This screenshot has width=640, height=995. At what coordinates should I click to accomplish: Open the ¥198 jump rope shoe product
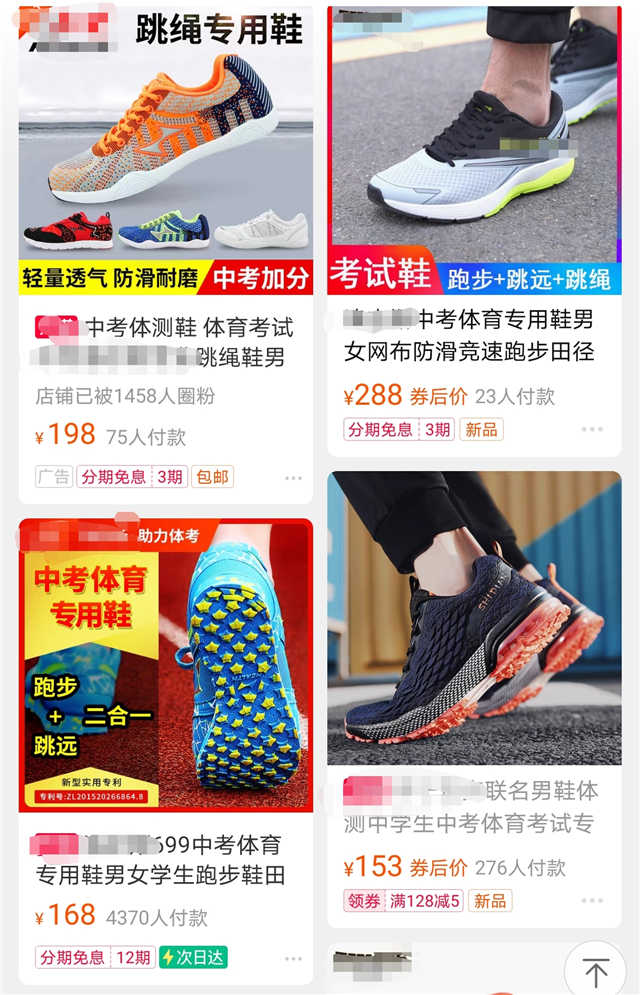pyautogui.click(x=165, y=150)
